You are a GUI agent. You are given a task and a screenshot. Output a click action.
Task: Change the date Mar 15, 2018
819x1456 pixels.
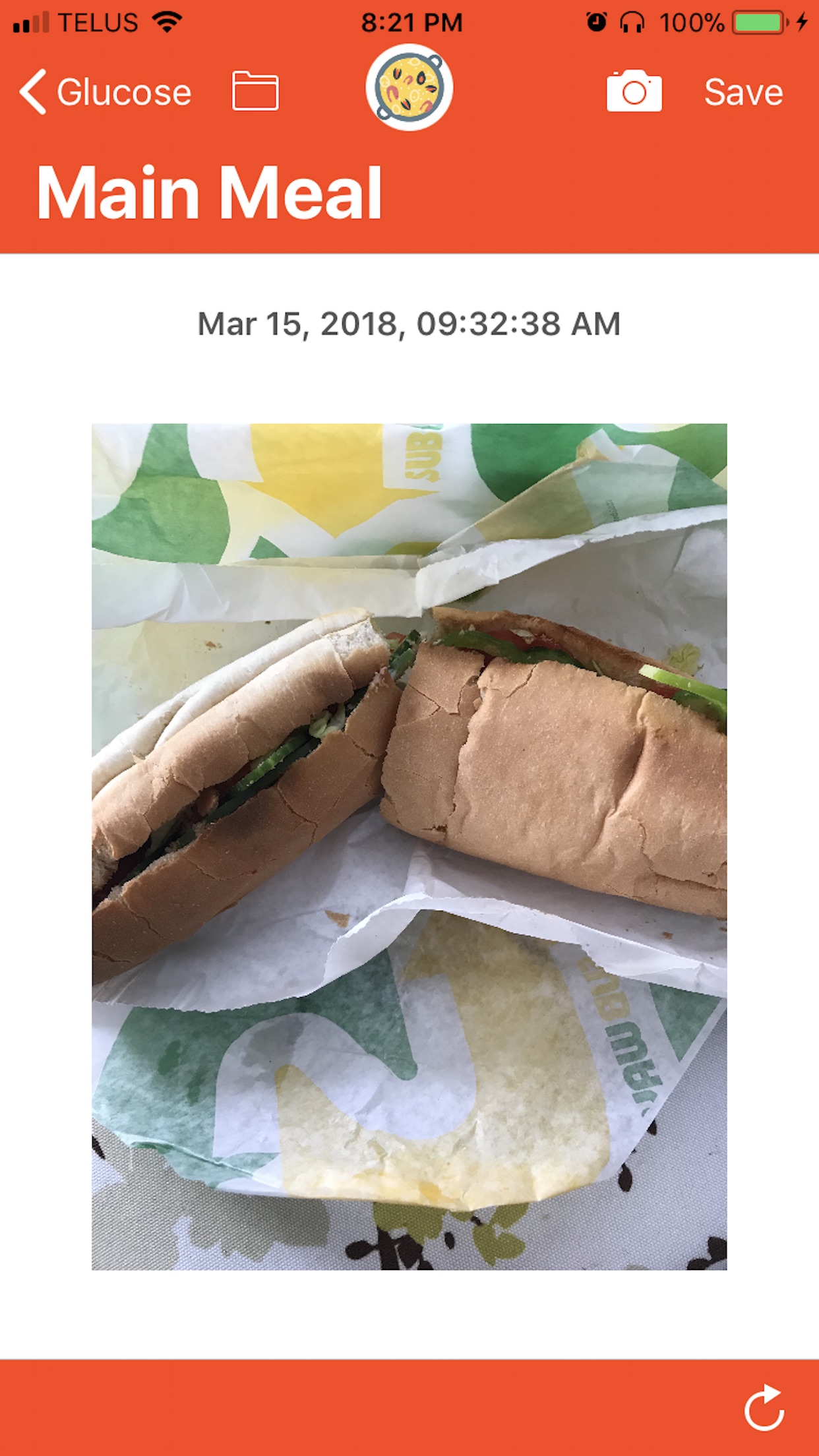point(409,324)
